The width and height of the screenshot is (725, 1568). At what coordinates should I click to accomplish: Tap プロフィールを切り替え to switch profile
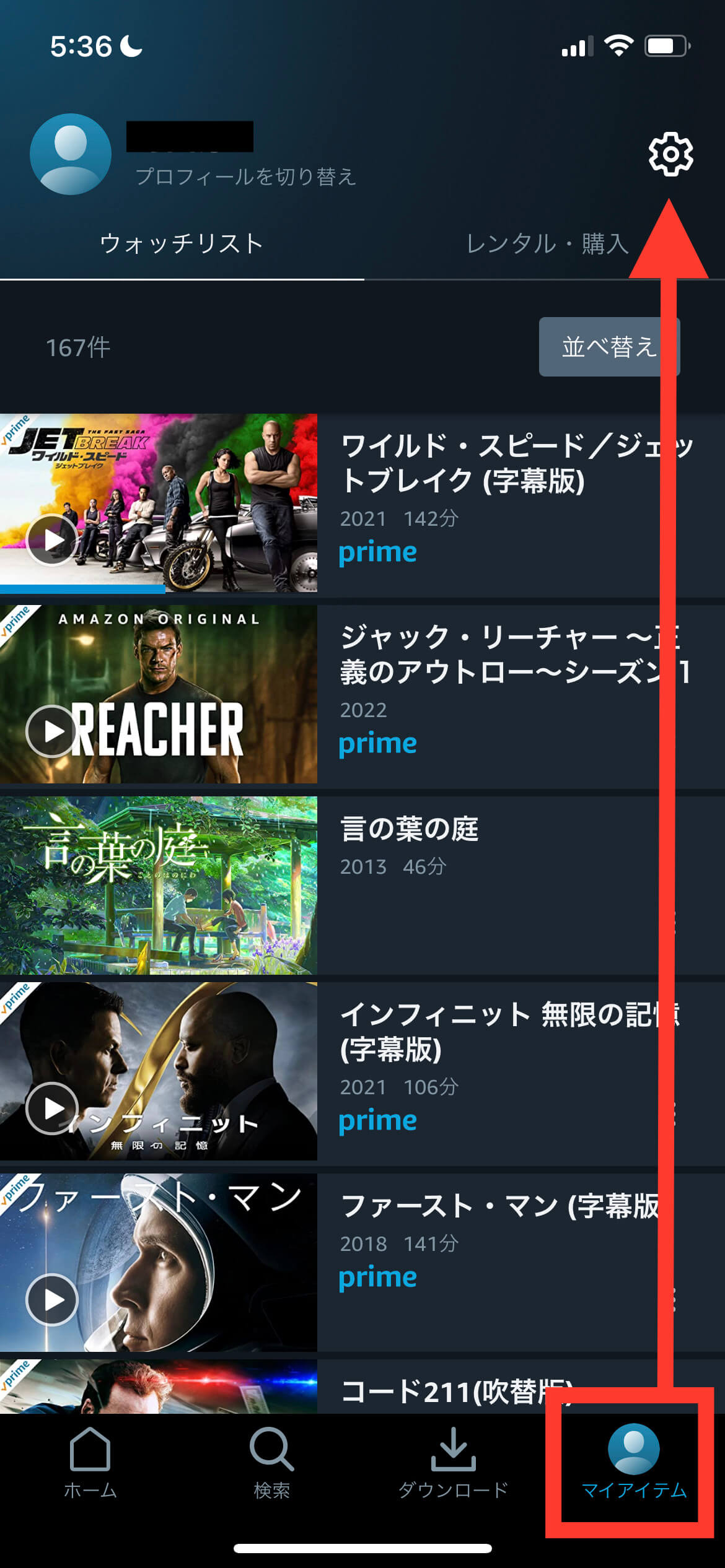click(x=245, y=176)
